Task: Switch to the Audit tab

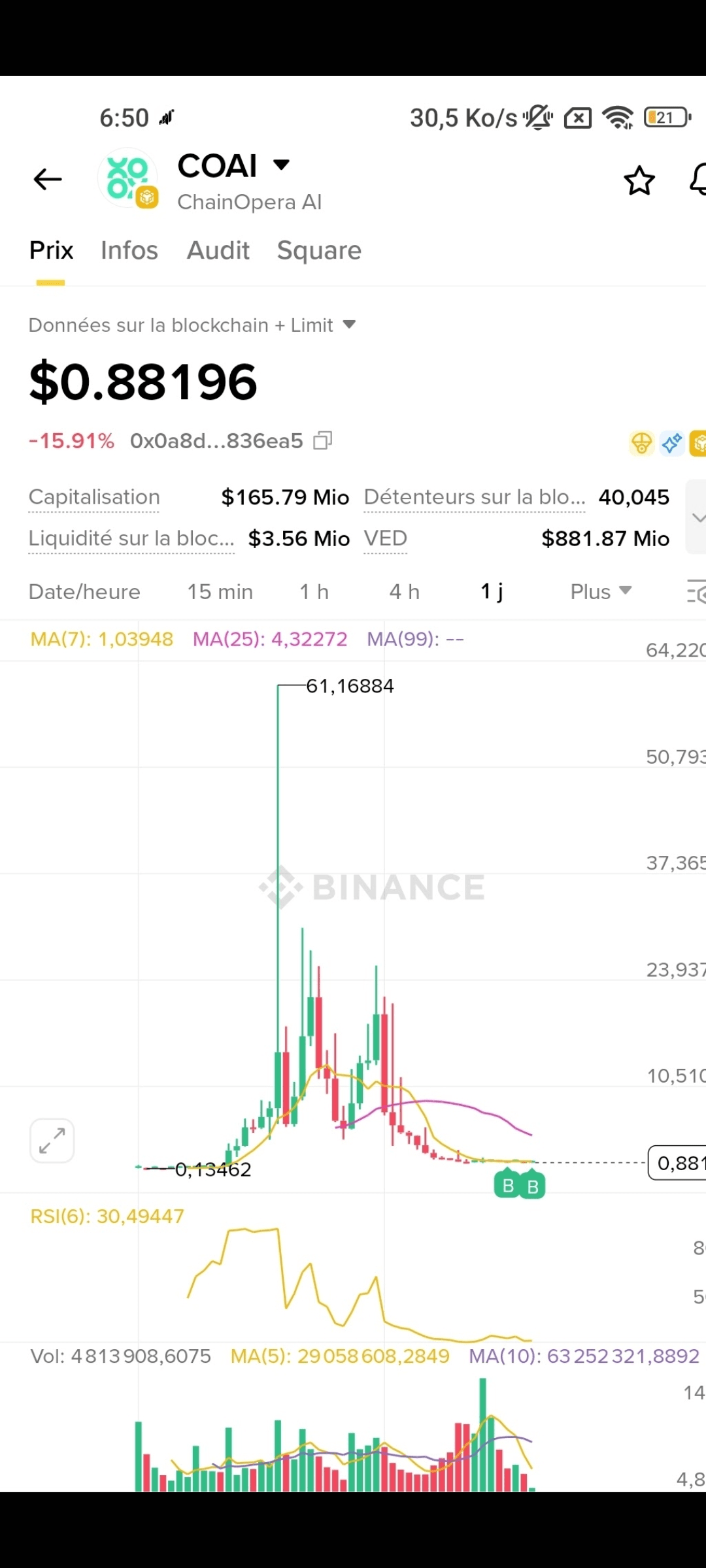Action: pos(218,250)
